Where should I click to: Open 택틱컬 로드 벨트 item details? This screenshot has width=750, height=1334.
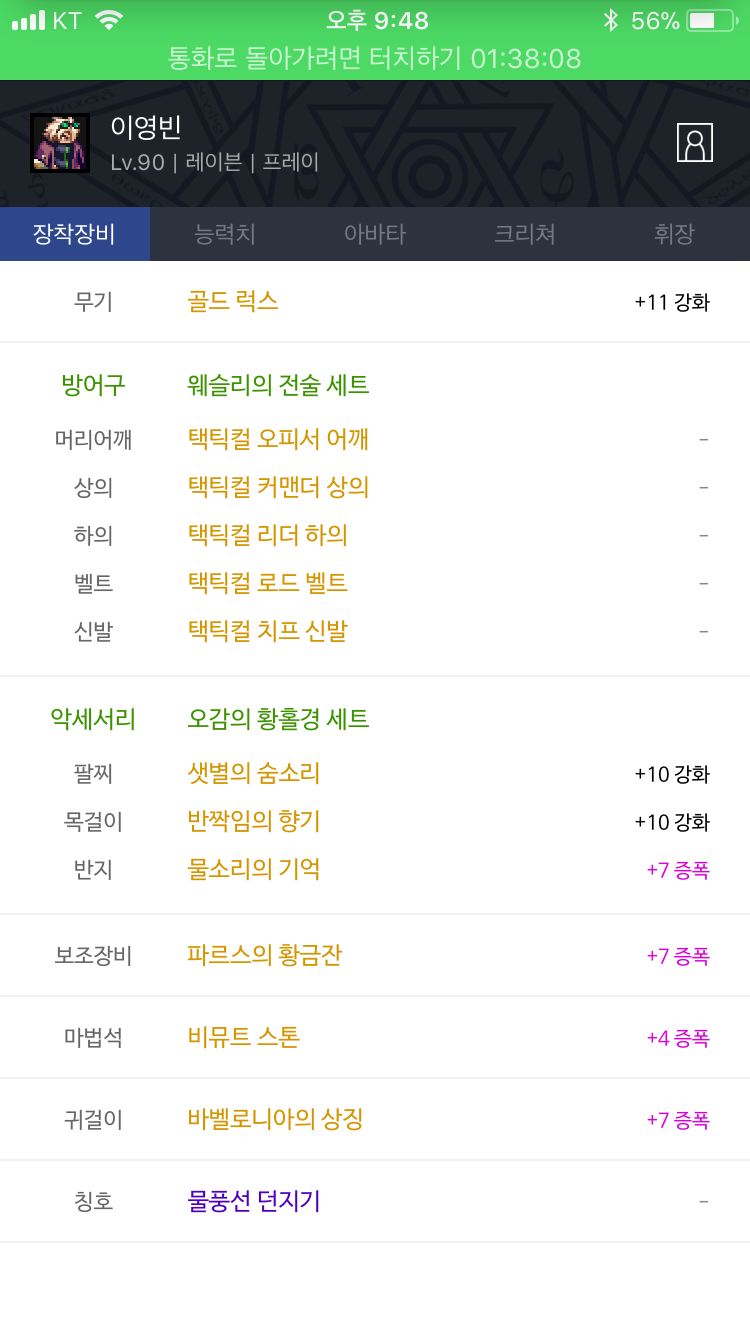(267, 583)
